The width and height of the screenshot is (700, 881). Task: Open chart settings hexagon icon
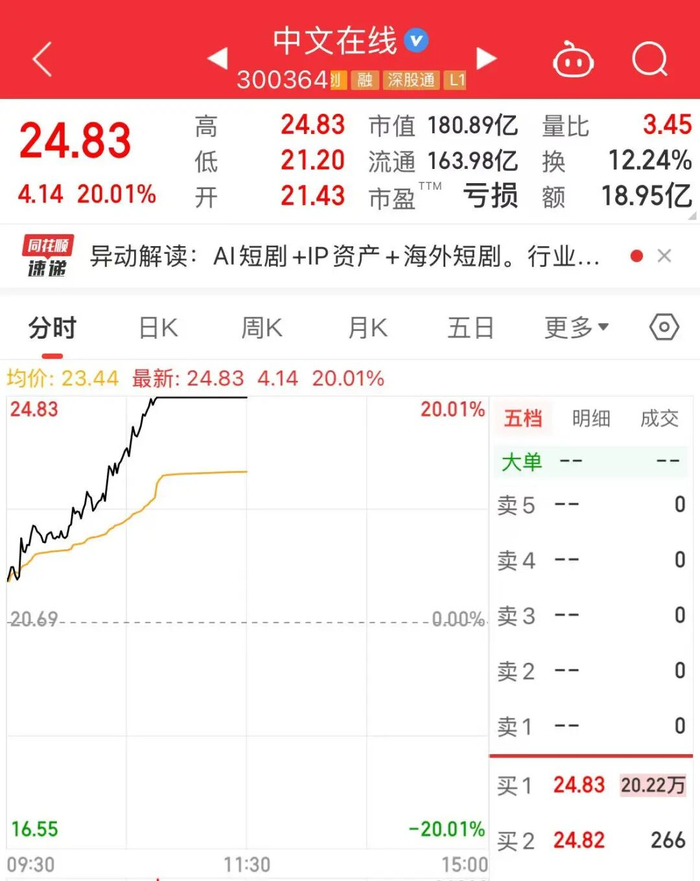[664, 327]
